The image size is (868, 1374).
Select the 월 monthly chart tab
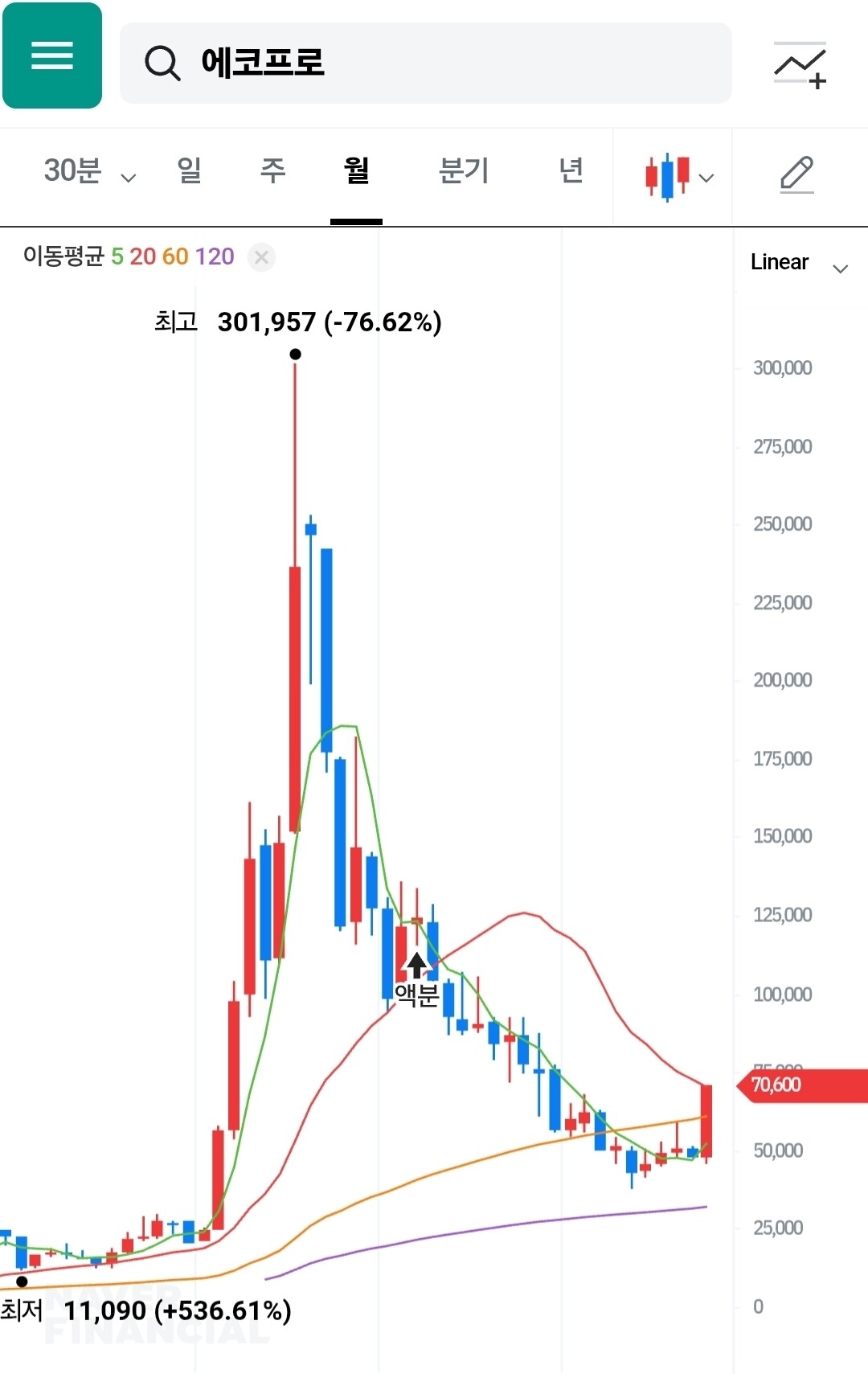tap(356, 170)
